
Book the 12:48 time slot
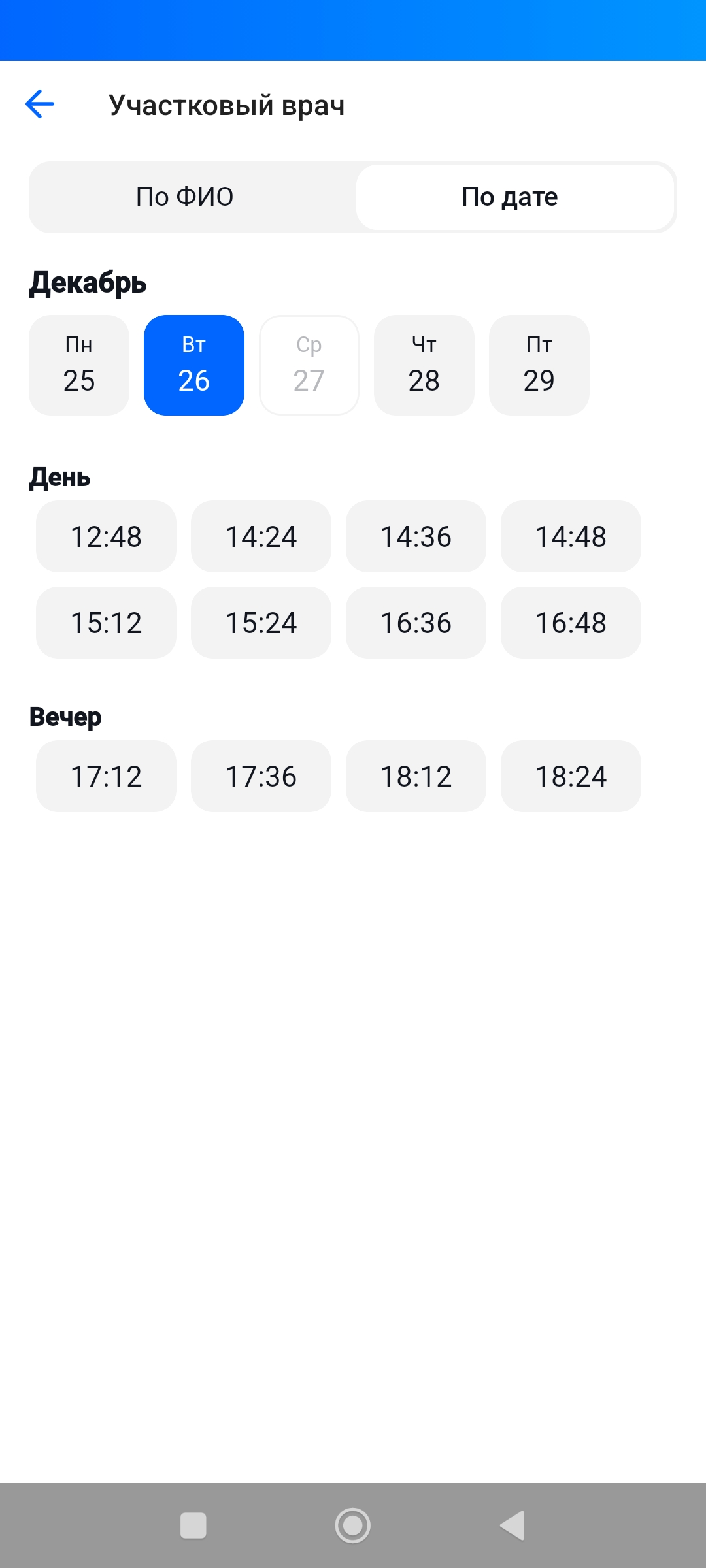[106, 536]
